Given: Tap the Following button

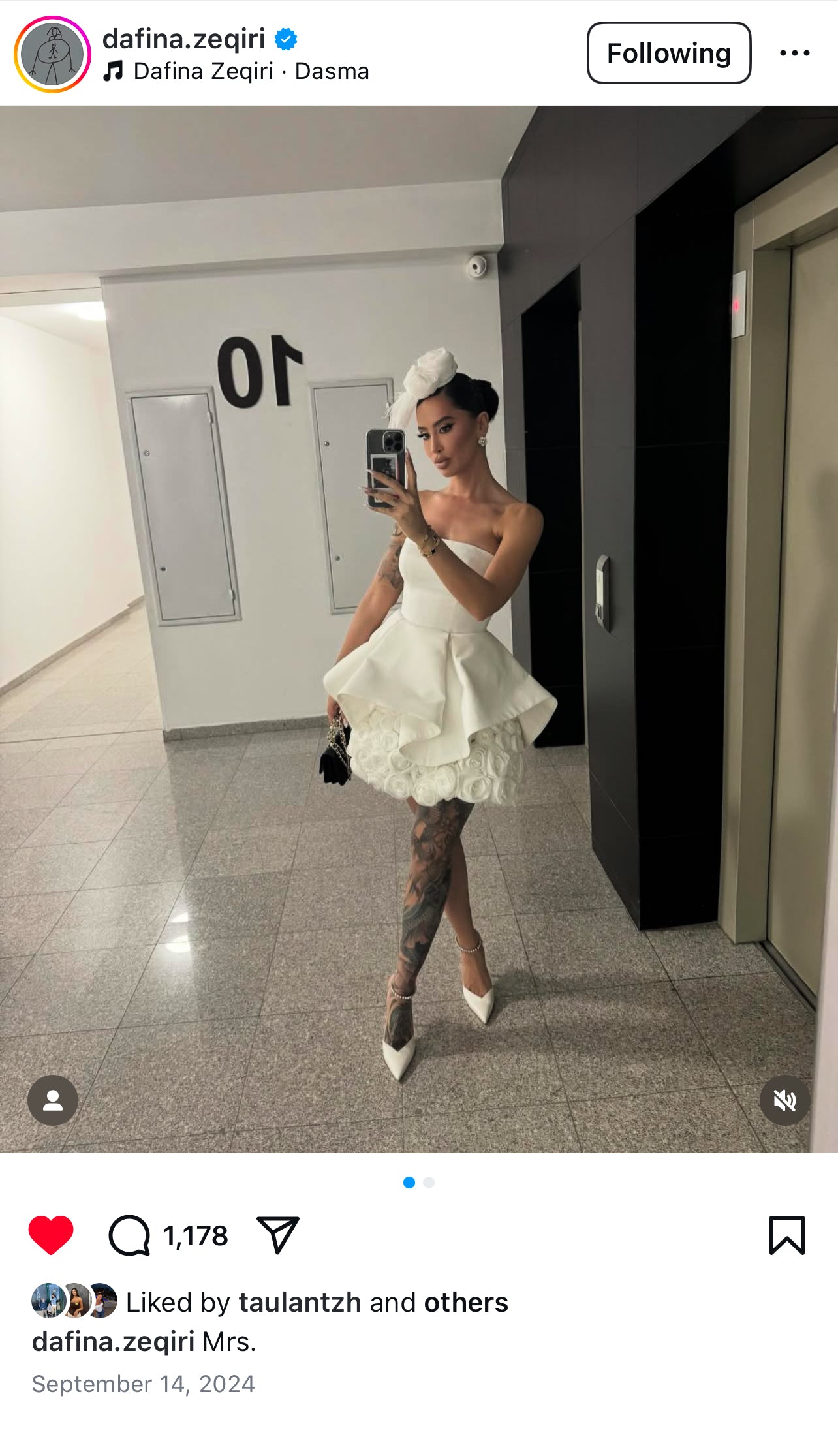Looking at the screenshot, I should (x=668, y=53).
